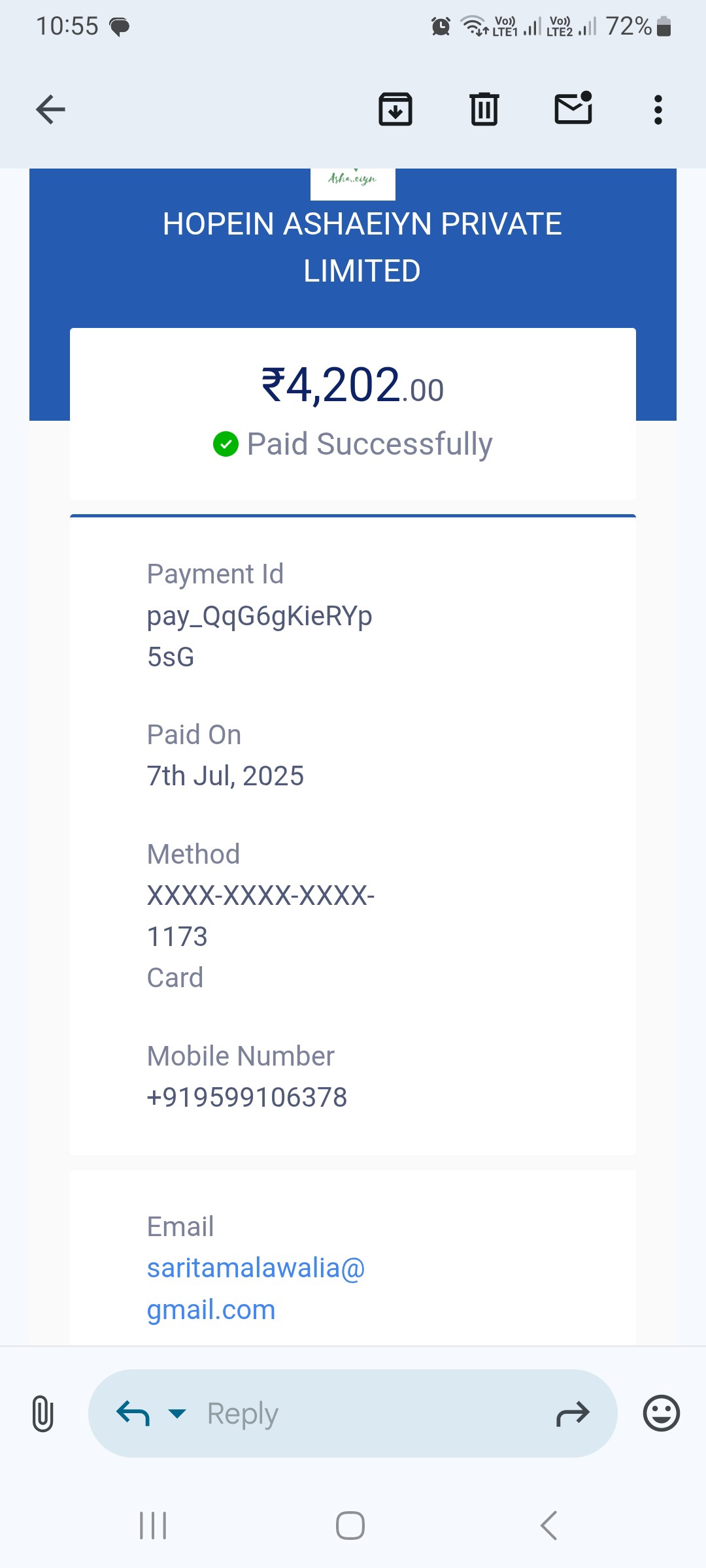The height and width of the screenshot is (1568, 706).
Task: Expand the reply options dropdown arrow
Action: pyautogui.click(x=177, y=1413)
